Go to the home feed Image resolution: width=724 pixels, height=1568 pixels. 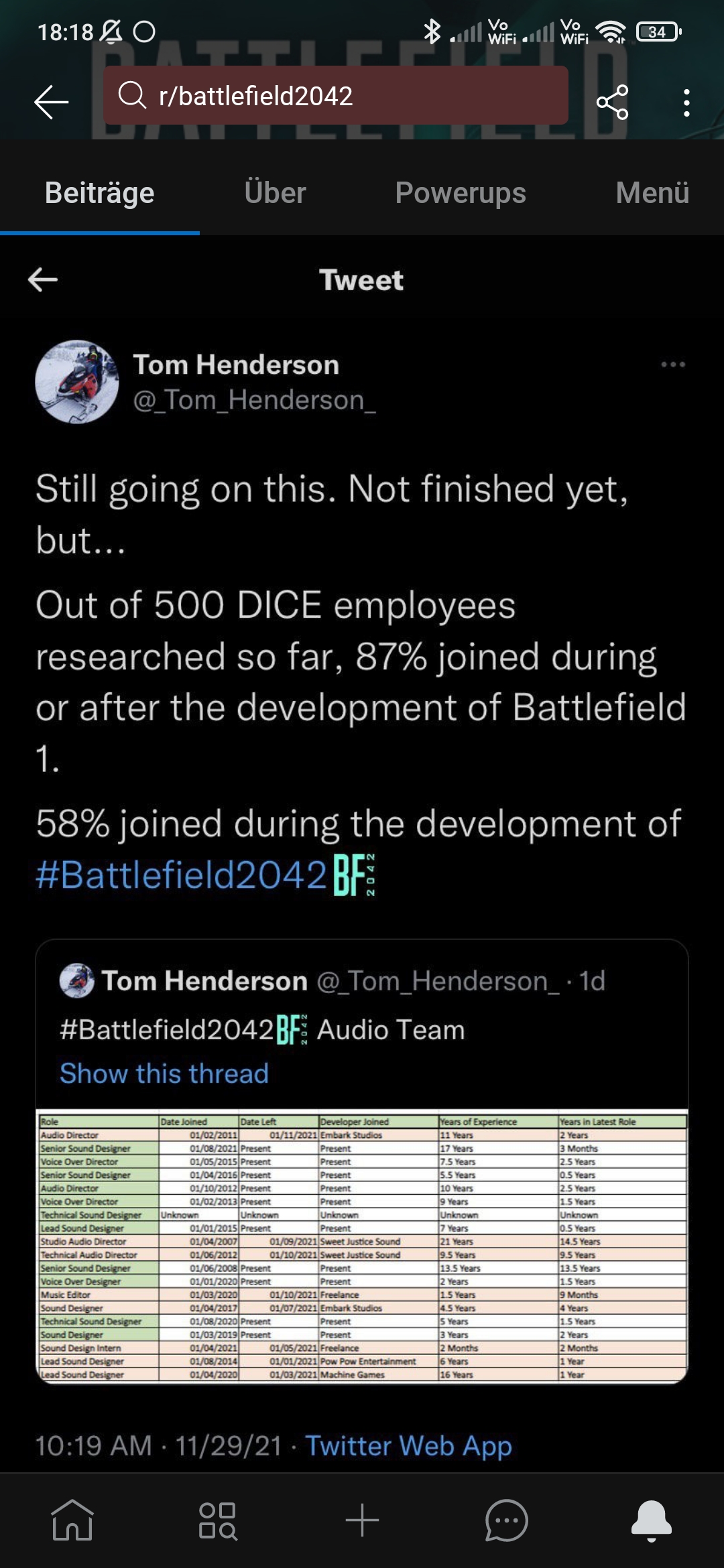pos(72,1520)
